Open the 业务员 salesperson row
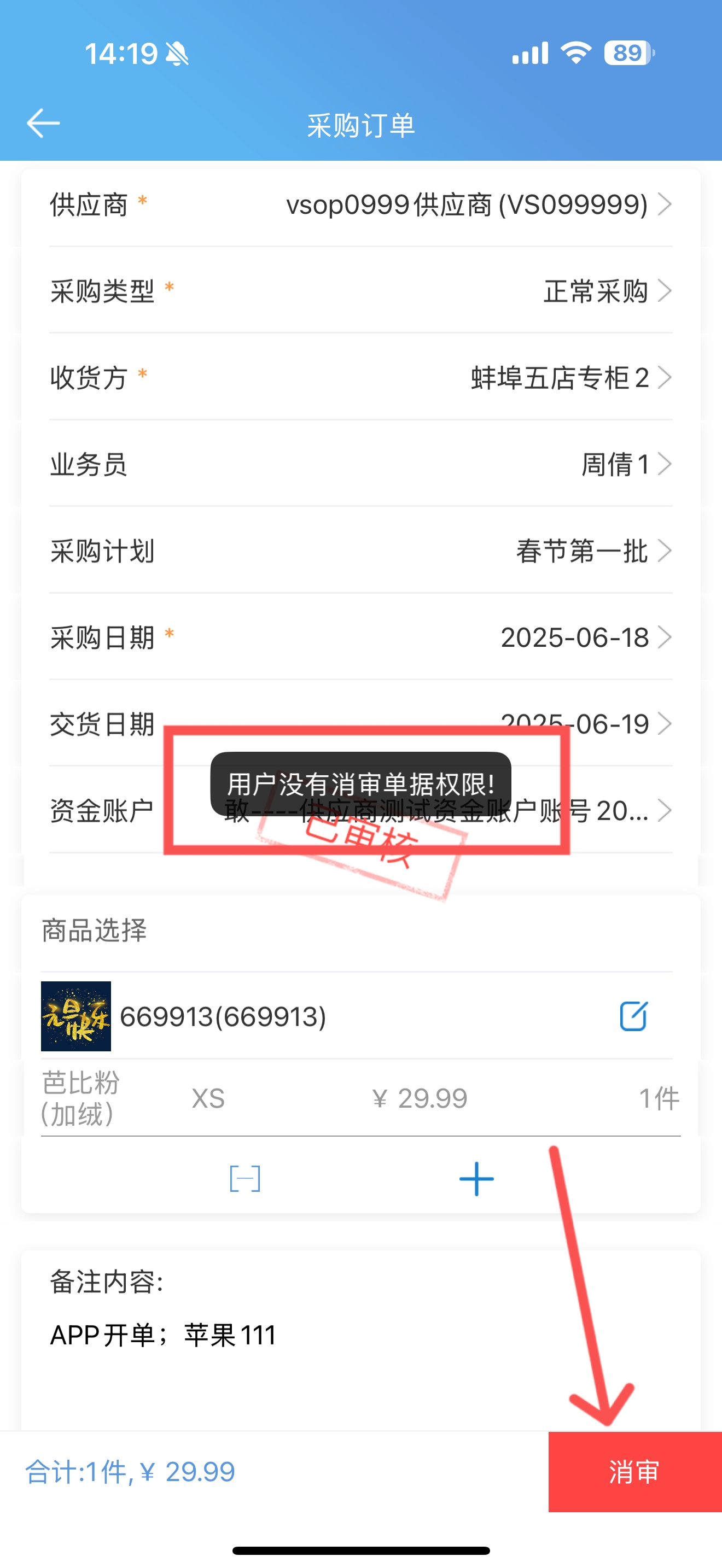 pos(361,464)
